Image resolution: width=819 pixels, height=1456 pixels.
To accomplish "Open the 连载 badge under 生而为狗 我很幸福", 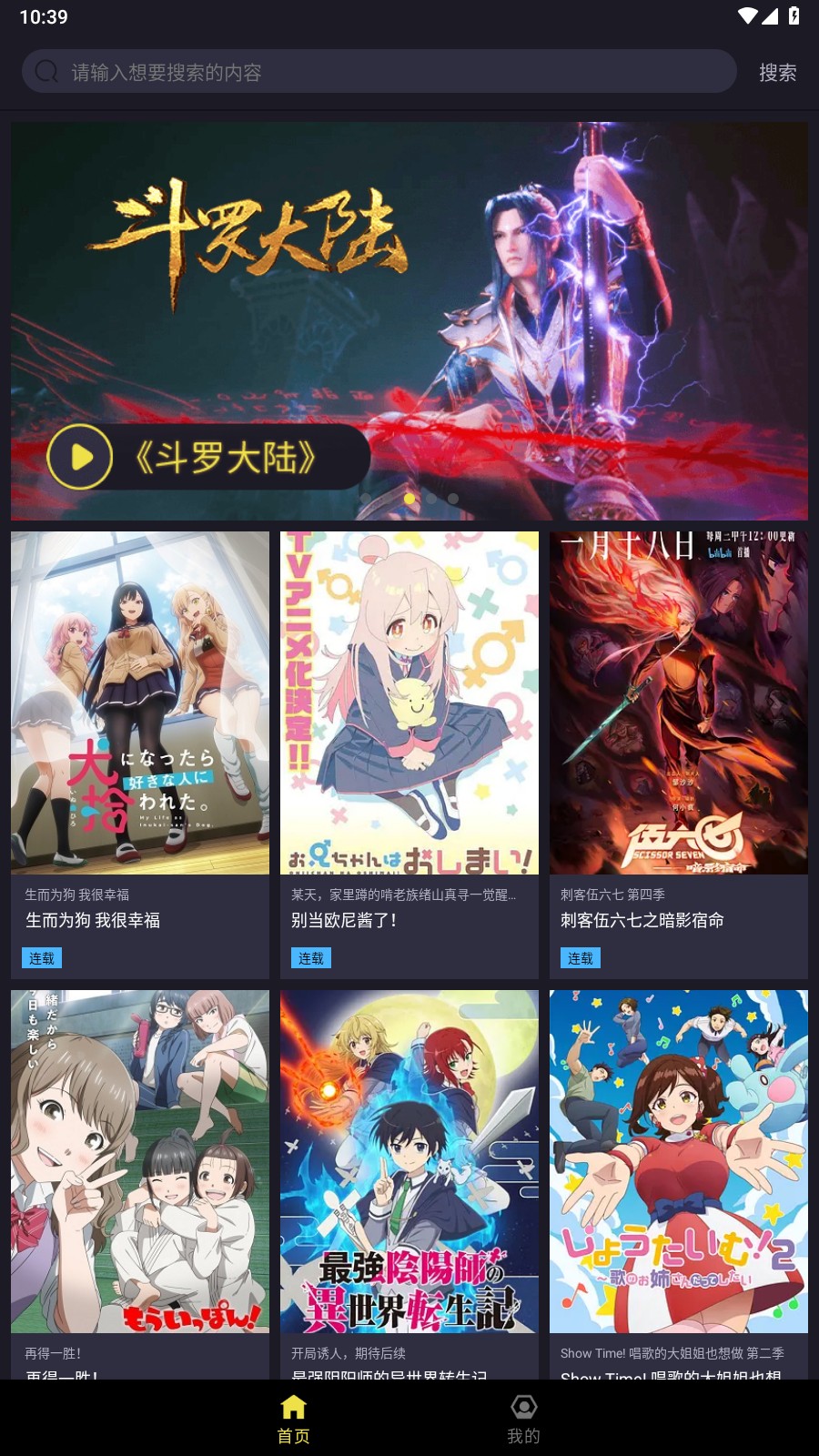I will click(x=40, y=957).
